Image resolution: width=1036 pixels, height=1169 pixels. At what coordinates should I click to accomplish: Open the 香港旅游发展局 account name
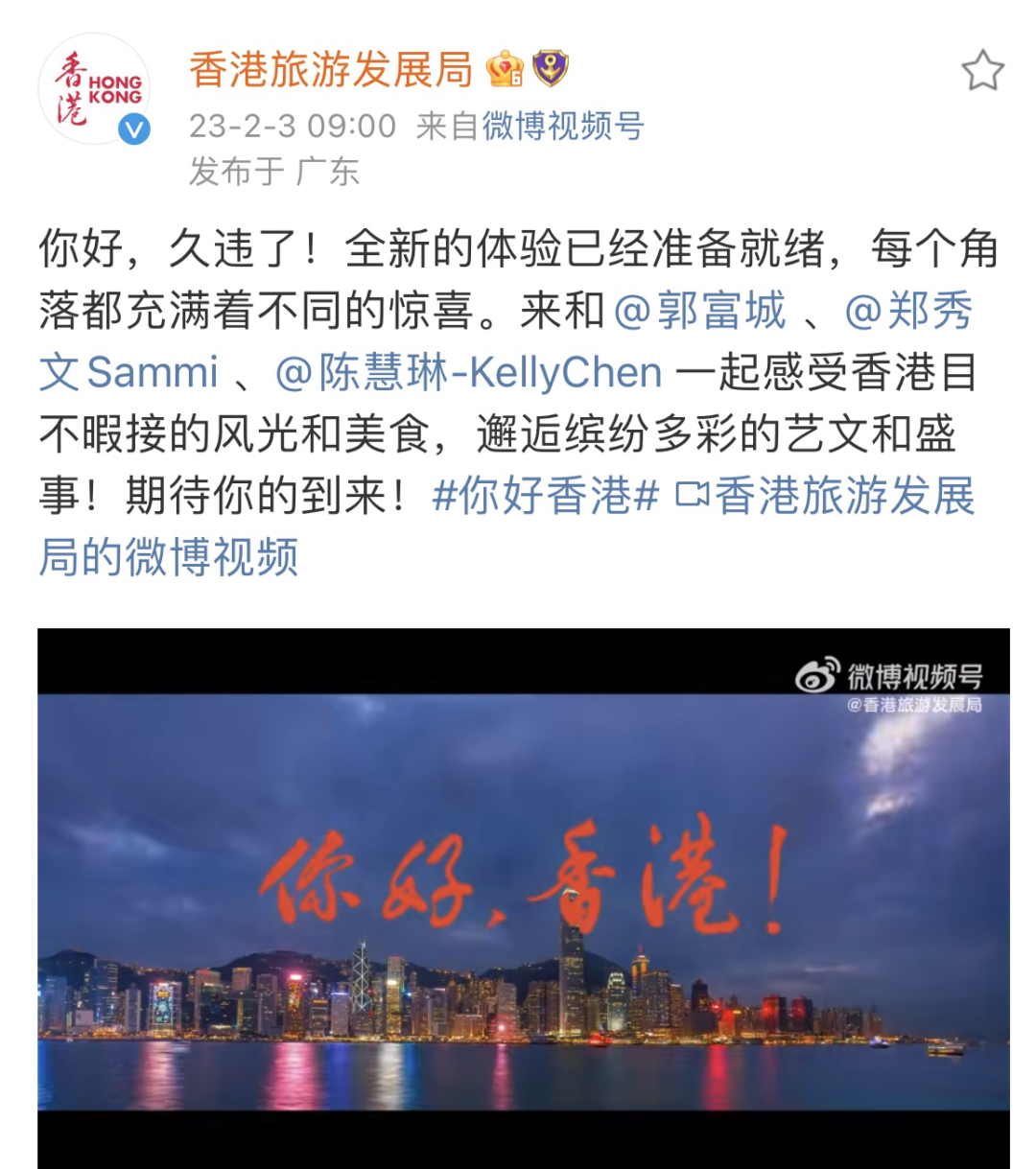(x=331, y=70)
